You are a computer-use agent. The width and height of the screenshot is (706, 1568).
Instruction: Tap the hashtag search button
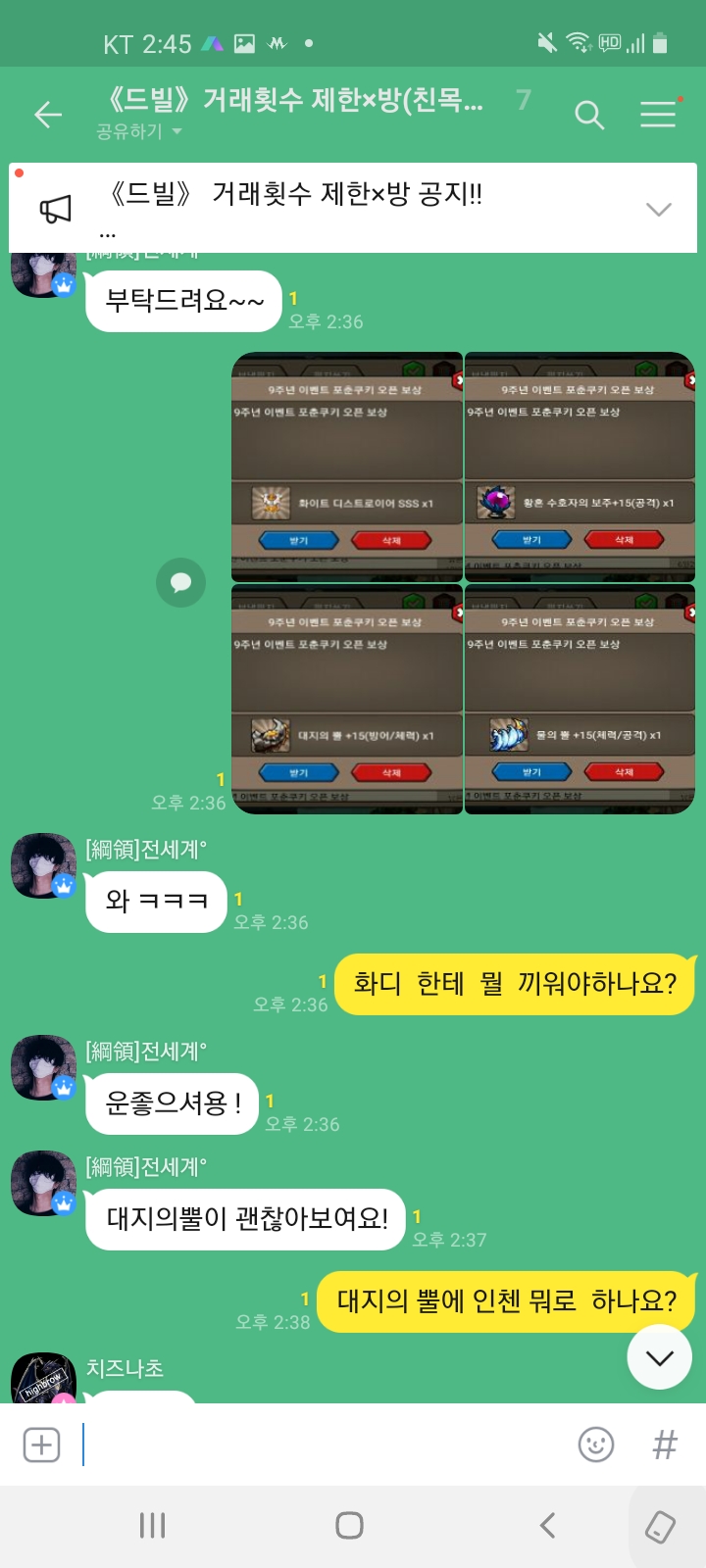665,1445
